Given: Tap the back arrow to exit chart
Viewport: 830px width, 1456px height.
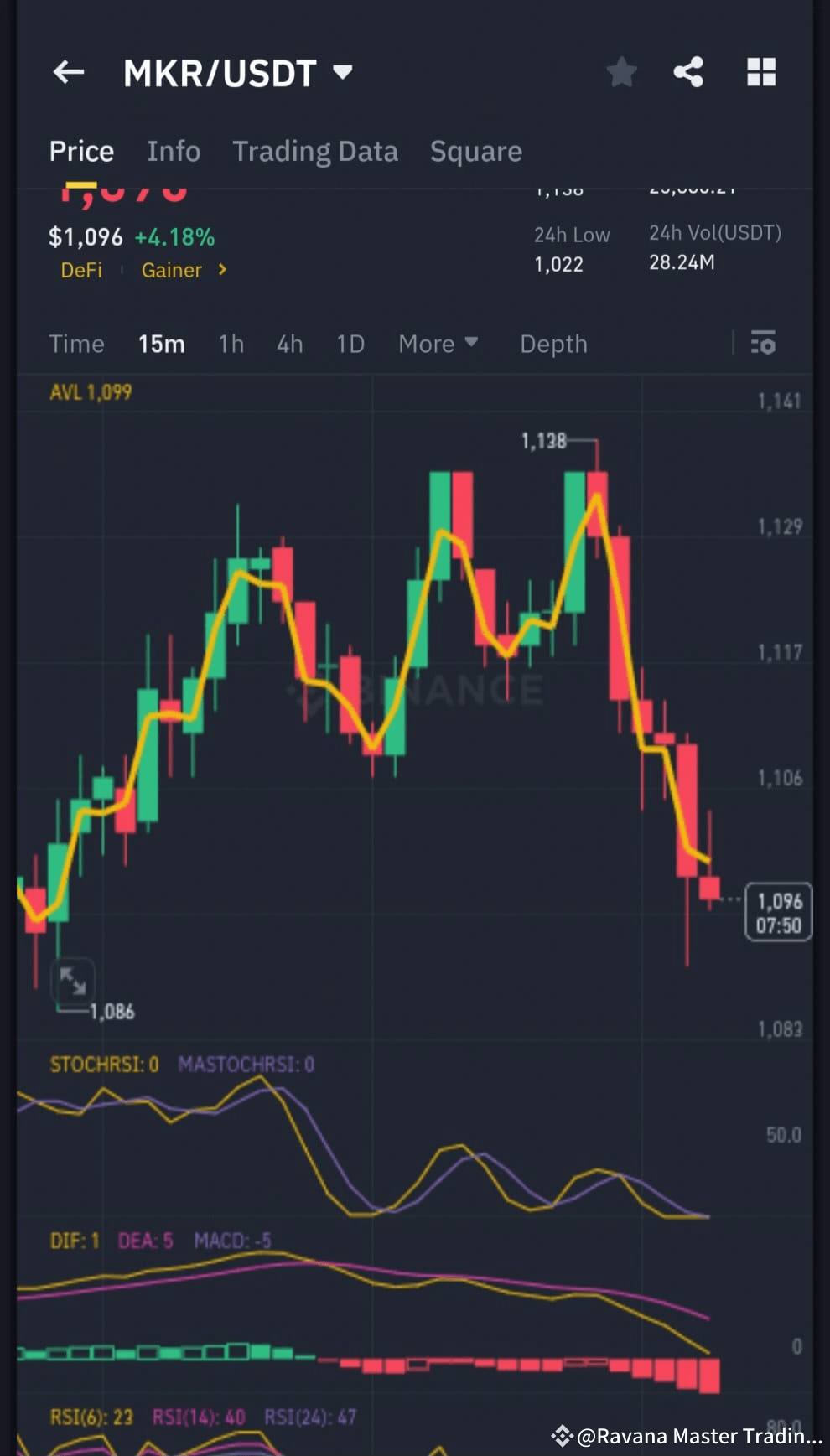Looking at the screenshot, I should click(67, 72).
